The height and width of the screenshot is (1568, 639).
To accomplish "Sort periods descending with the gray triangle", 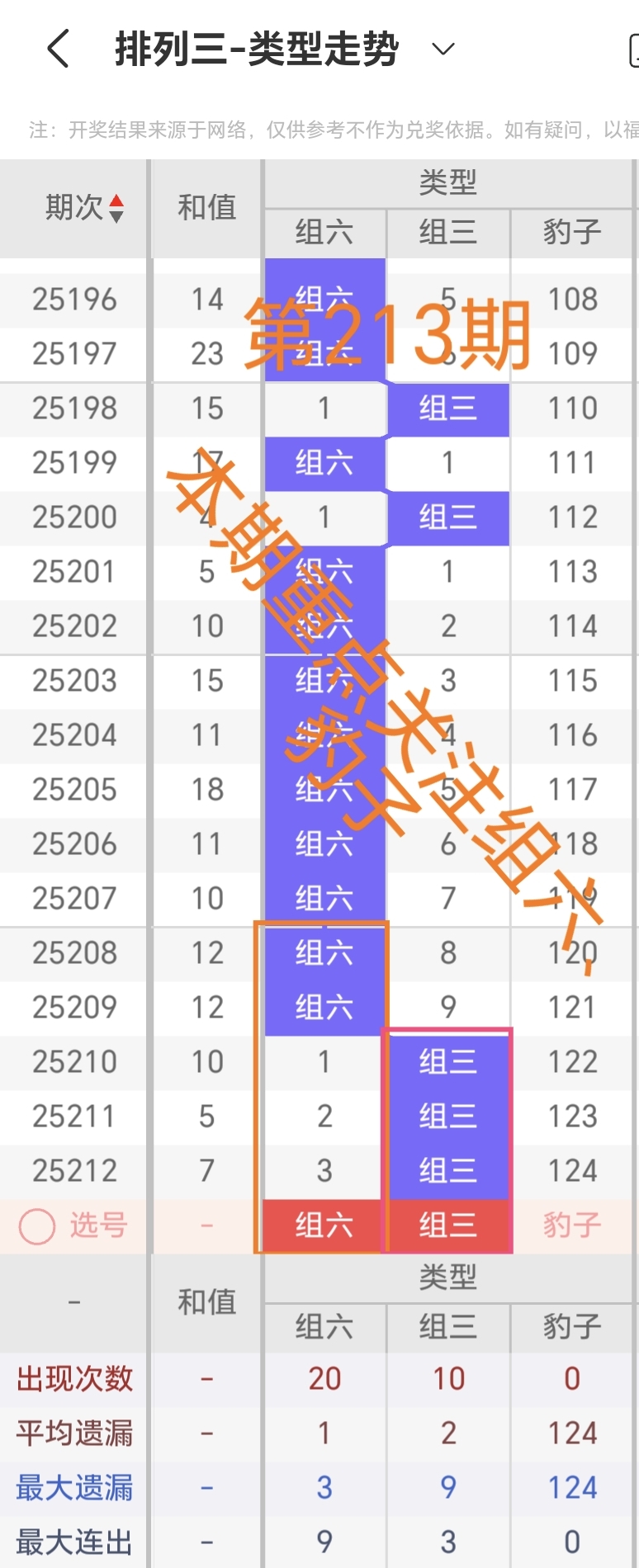I will (116, 216).
